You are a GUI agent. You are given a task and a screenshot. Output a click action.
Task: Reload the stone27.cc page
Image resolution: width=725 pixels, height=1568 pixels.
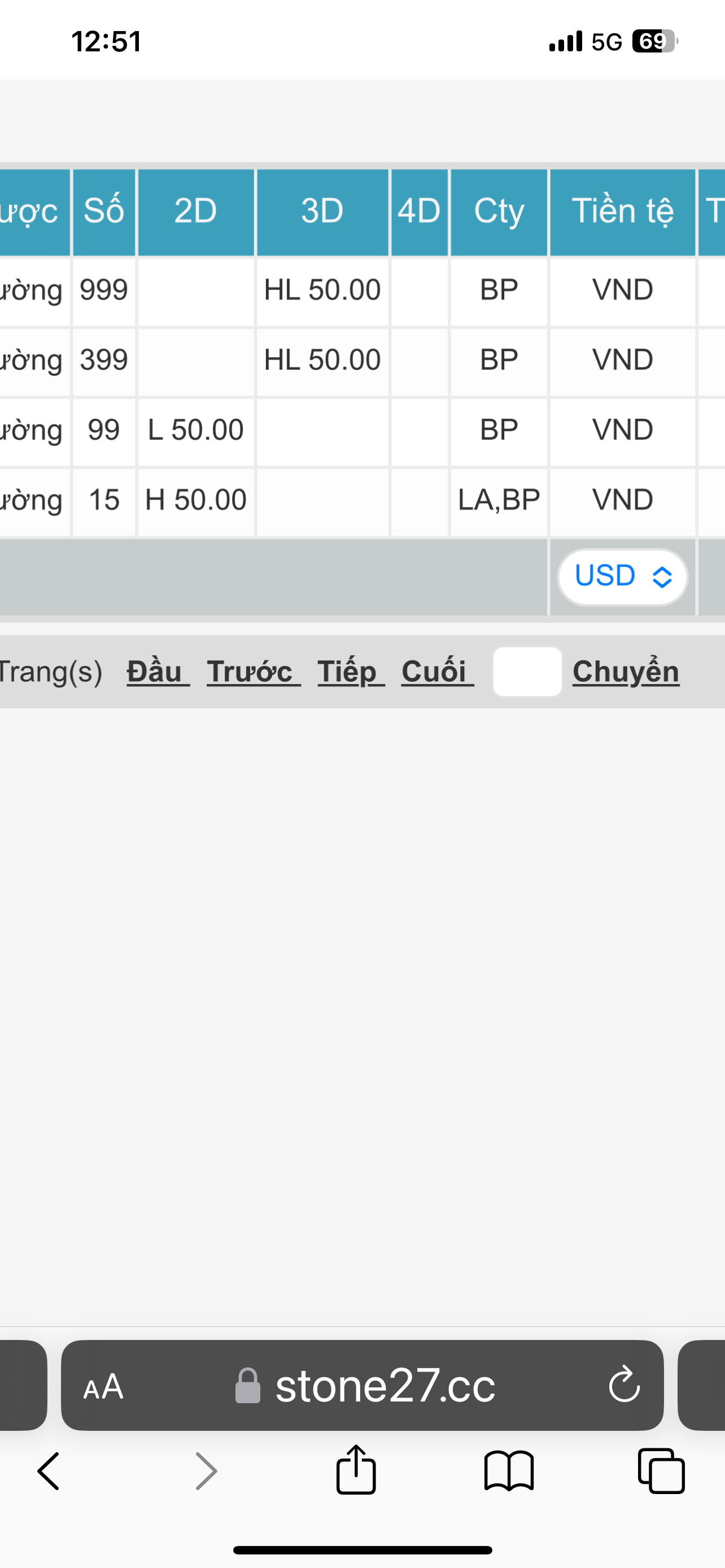tap(624, 1385)
